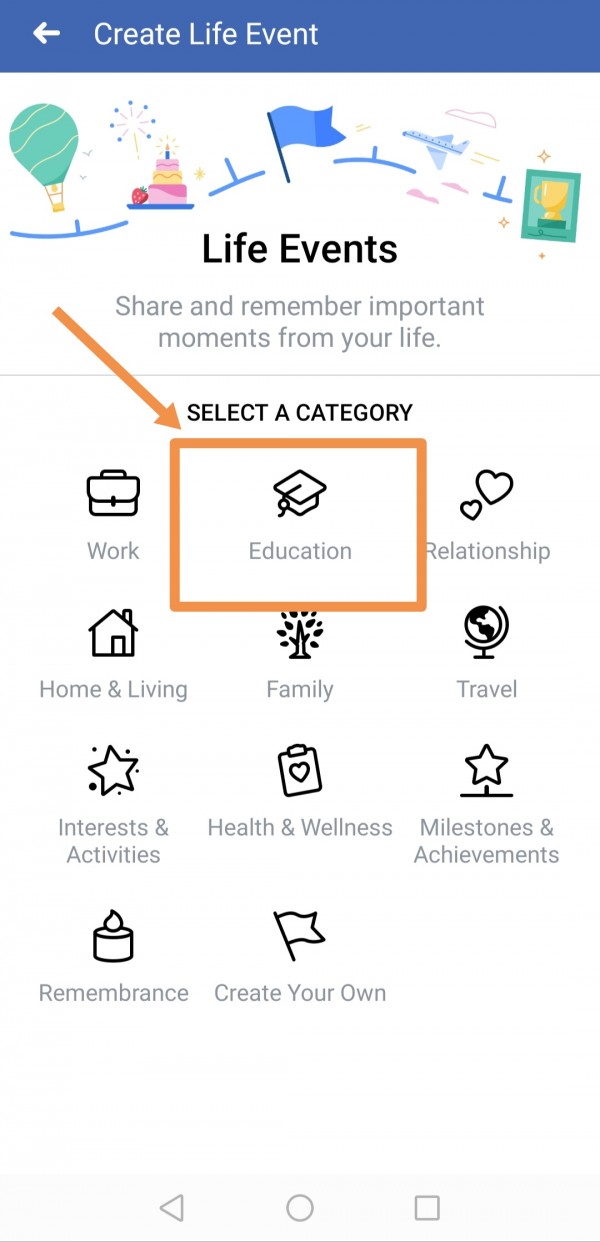
Task: Choose the Education category
Action: pos(300,516)
